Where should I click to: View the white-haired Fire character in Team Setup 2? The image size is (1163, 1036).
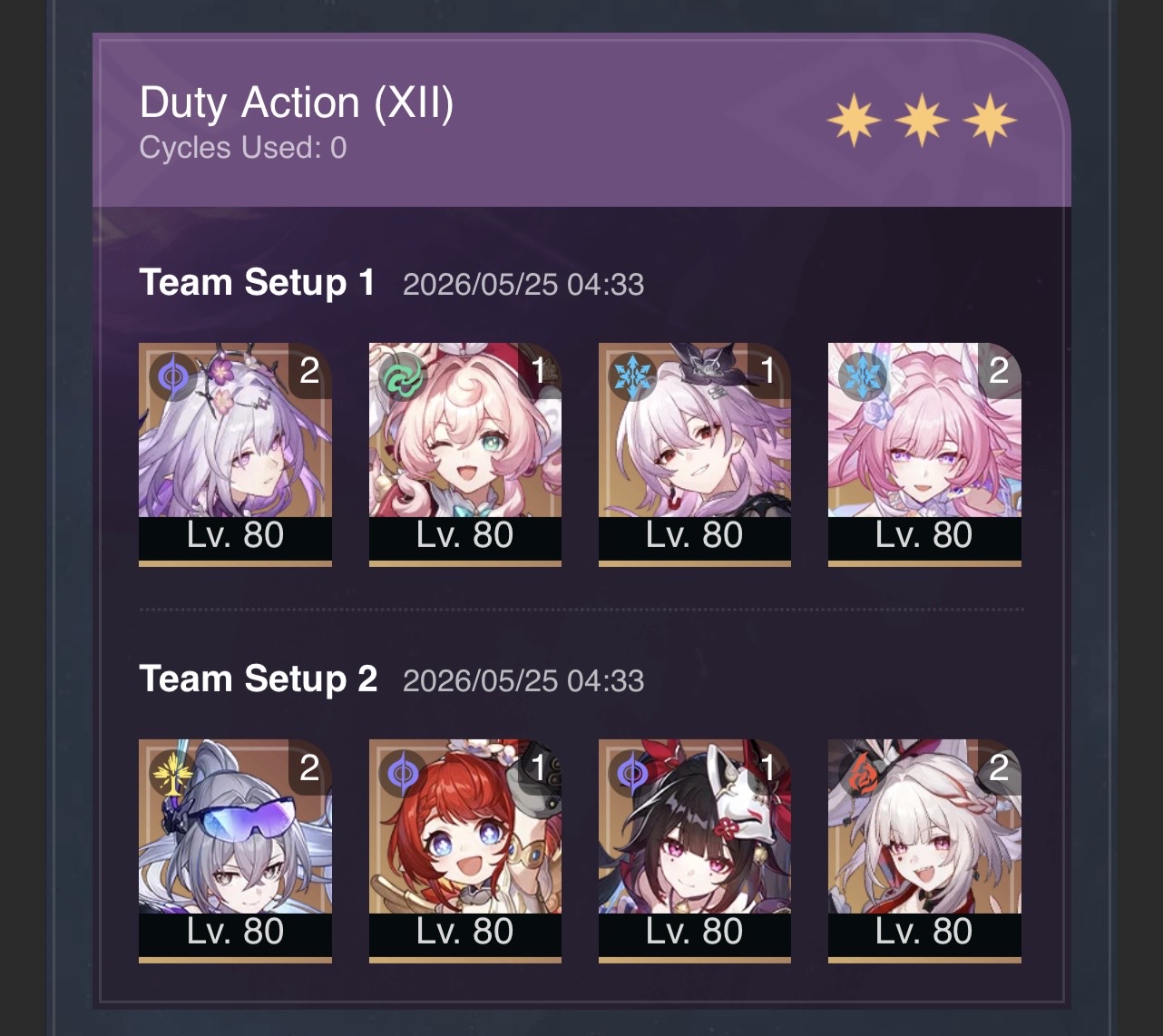point(924,851)
